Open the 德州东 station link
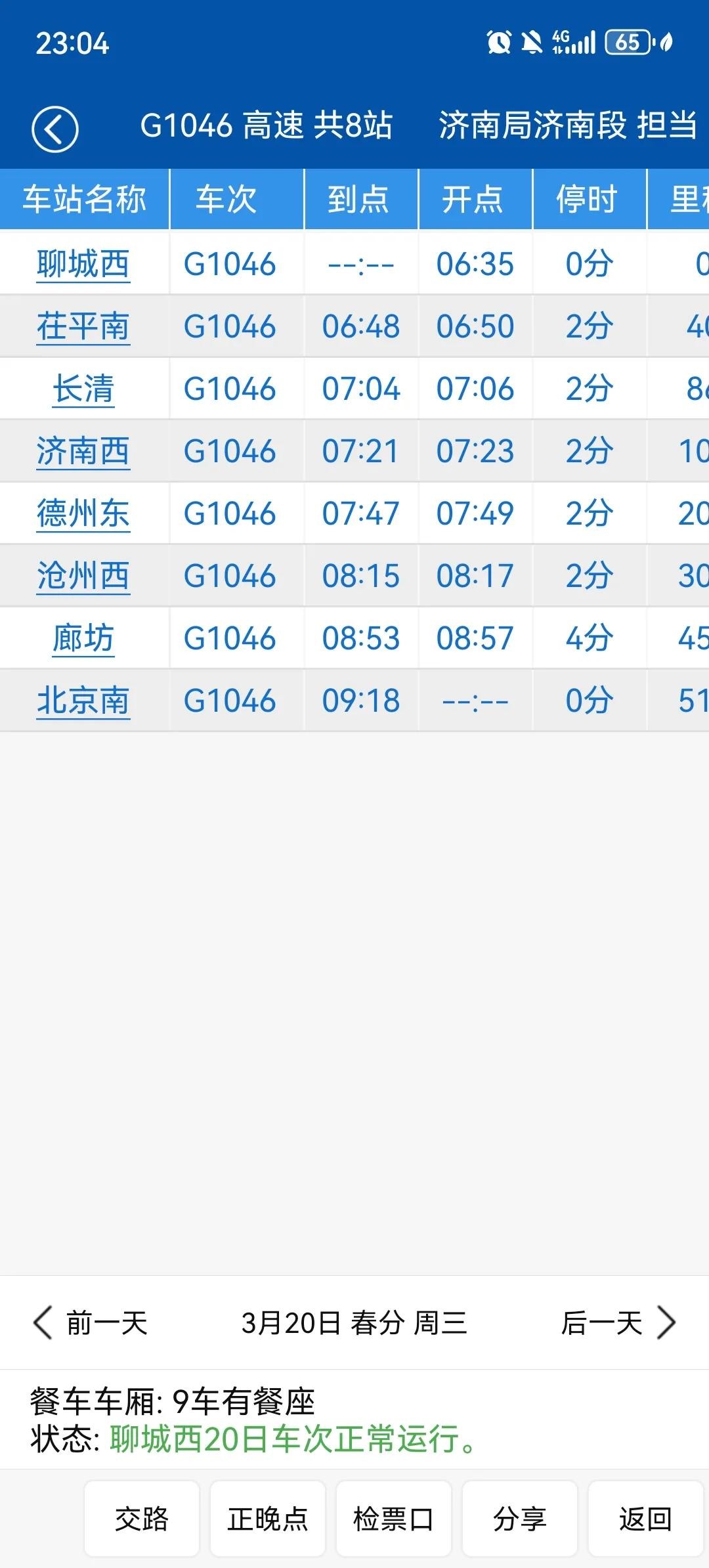 [x=83, y=513]
